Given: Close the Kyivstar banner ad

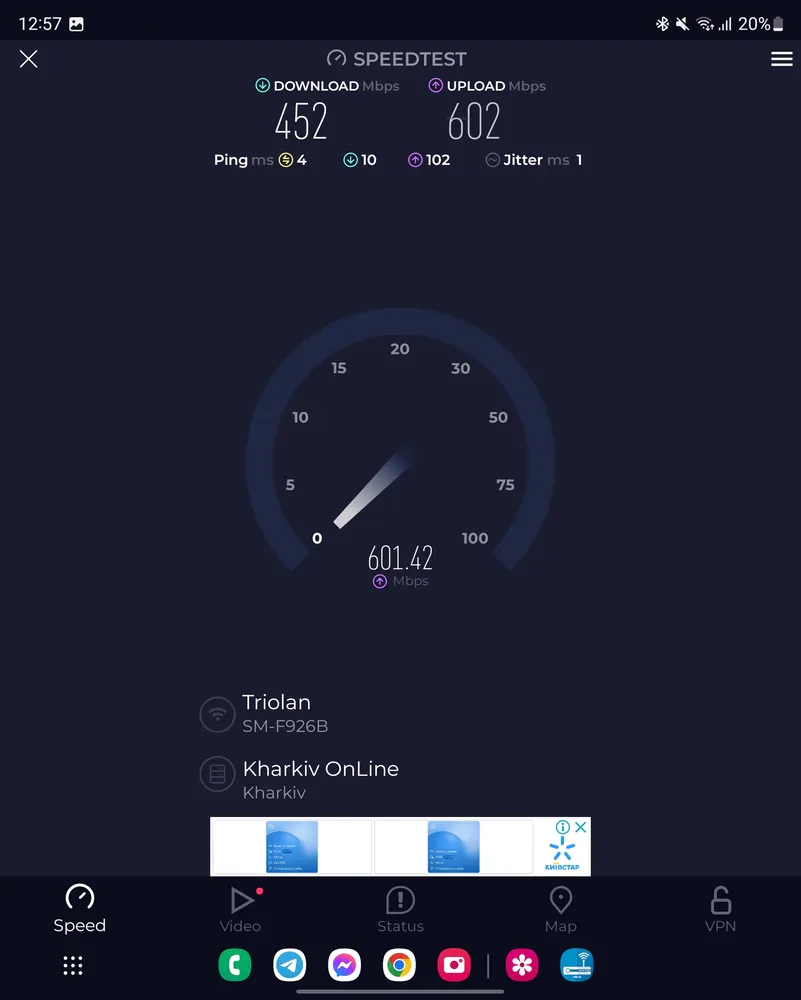Looking at the screenshot, I should click(x=580, y=827).
